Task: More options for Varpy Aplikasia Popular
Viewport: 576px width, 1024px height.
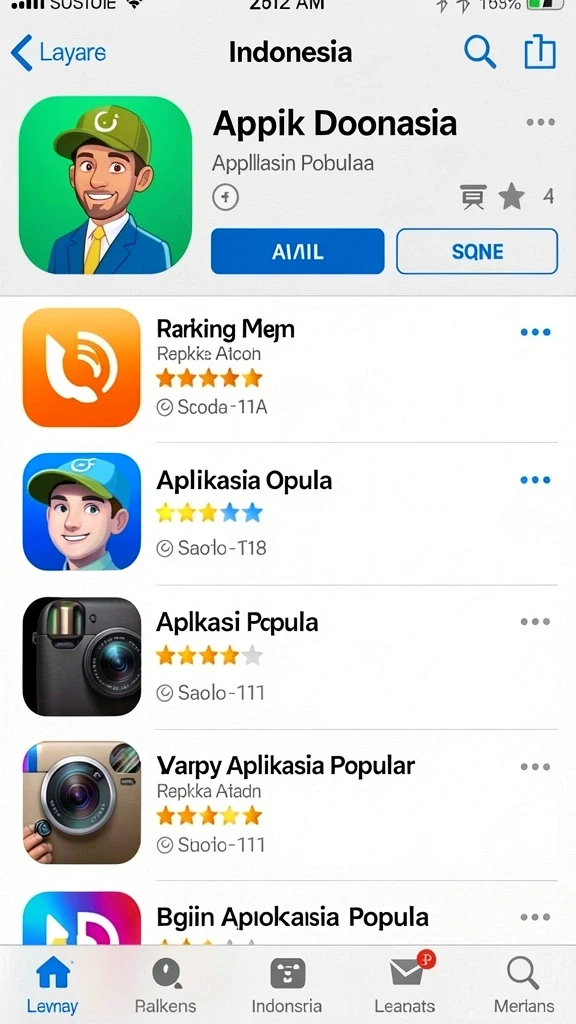Action: pyautogui.click(x=536, y=767)
